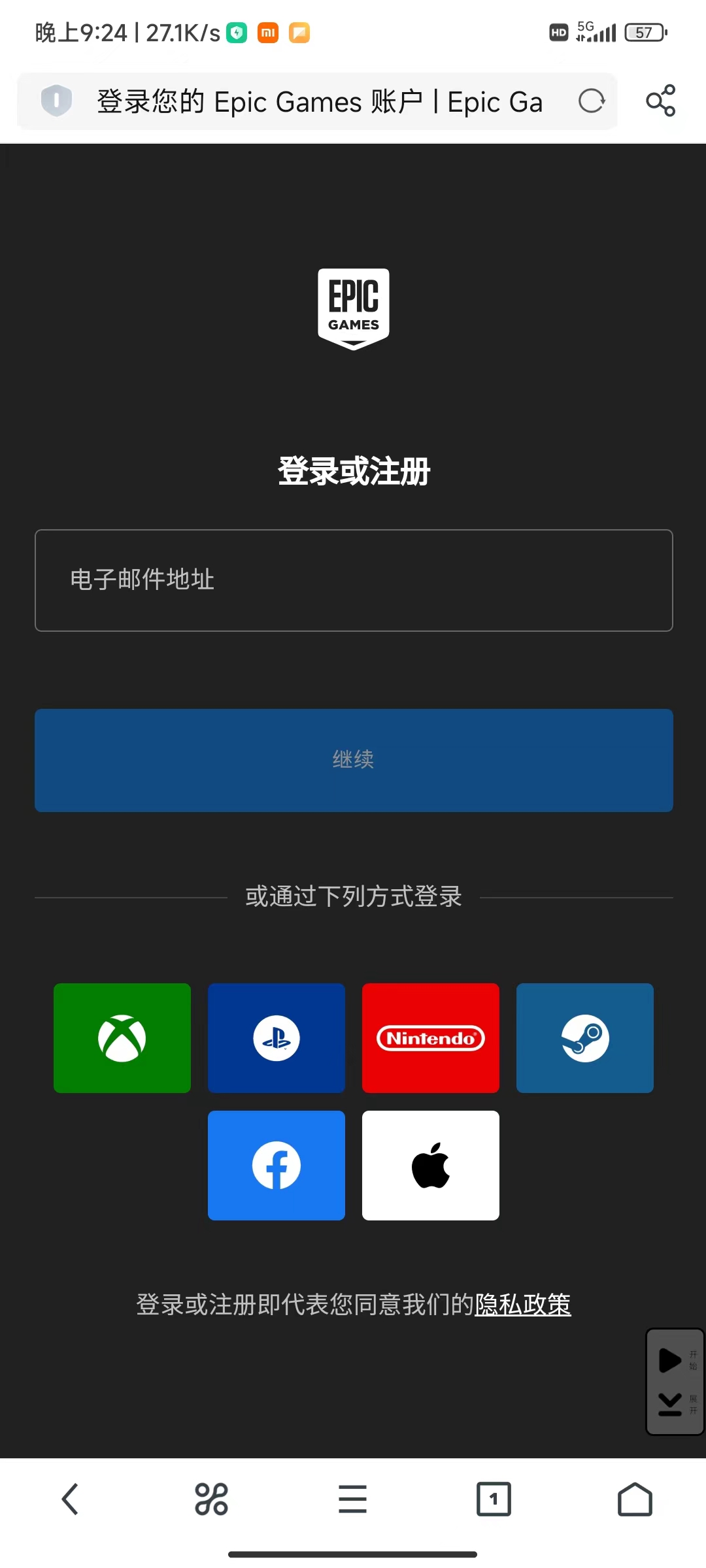
Task: Go back with browser back arrow
Action: 71,1499
